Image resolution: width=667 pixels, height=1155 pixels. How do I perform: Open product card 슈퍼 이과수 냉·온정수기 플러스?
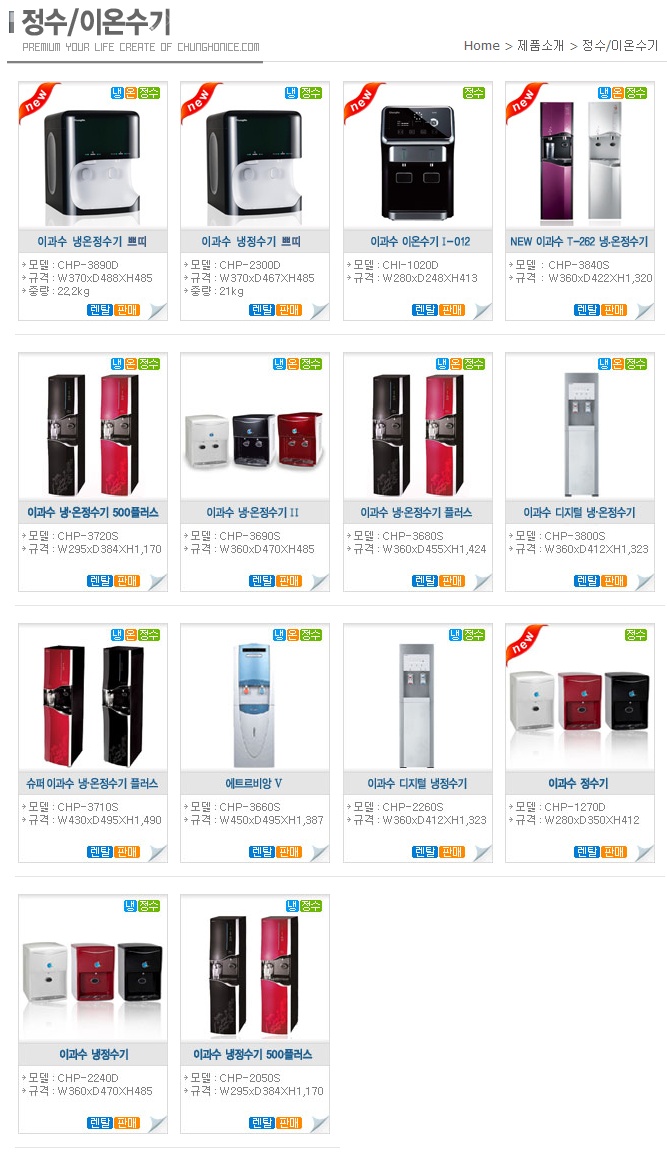coord(92,783)
